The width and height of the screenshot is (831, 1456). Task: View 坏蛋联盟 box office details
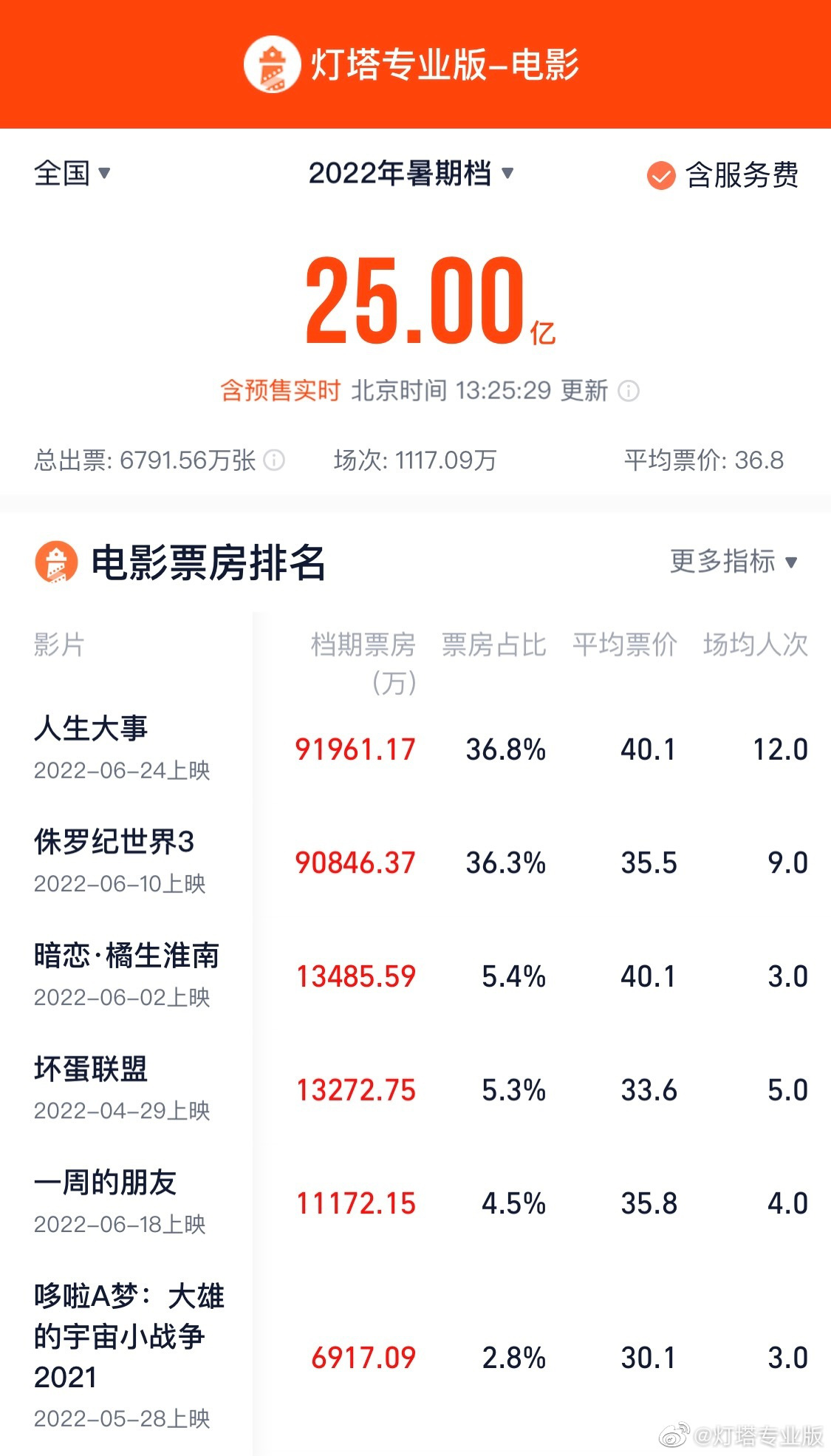pos(415,1089)
